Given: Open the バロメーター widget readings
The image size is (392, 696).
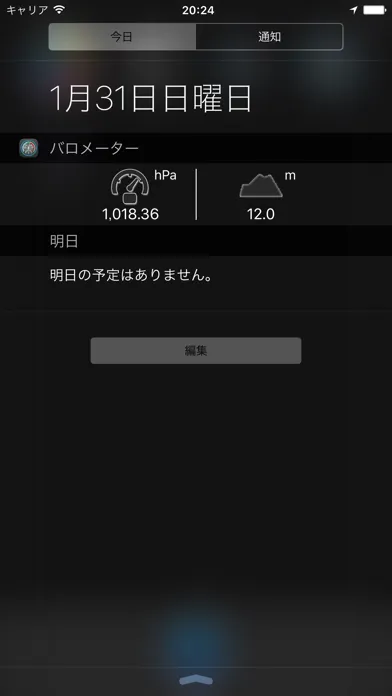Looking at the screenshot, I should [196, 194].
